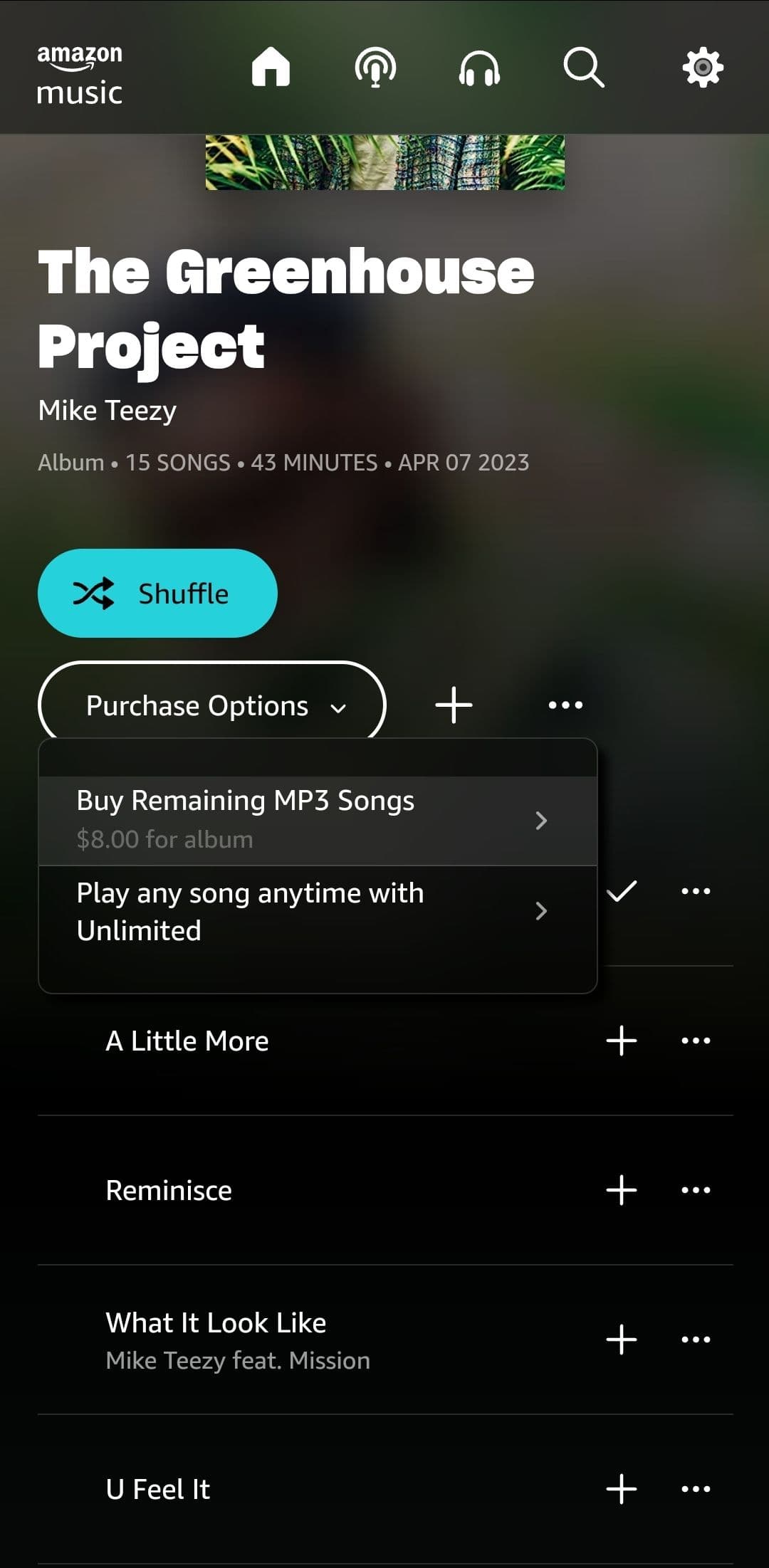Viewport: 769px width, 1568px height.
Task: Choose Play any song anytime with Unlimited
Action: [249, 910]
